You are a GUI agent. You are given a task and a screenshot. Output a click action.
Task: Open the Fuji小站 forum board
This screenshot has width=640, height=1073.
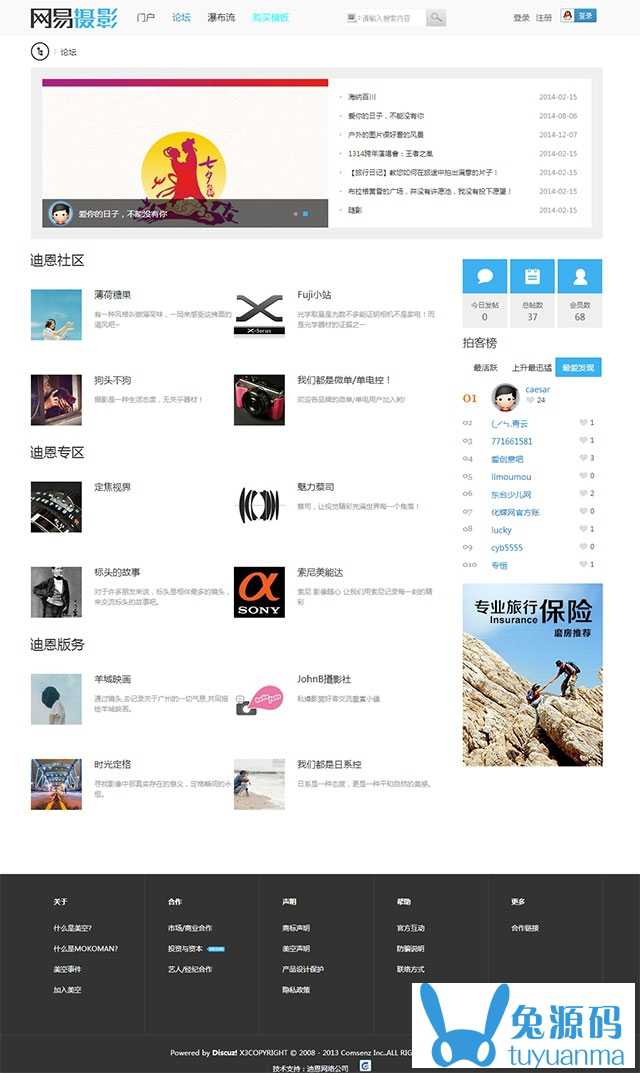pyautogui.click(x=313, y=295)
